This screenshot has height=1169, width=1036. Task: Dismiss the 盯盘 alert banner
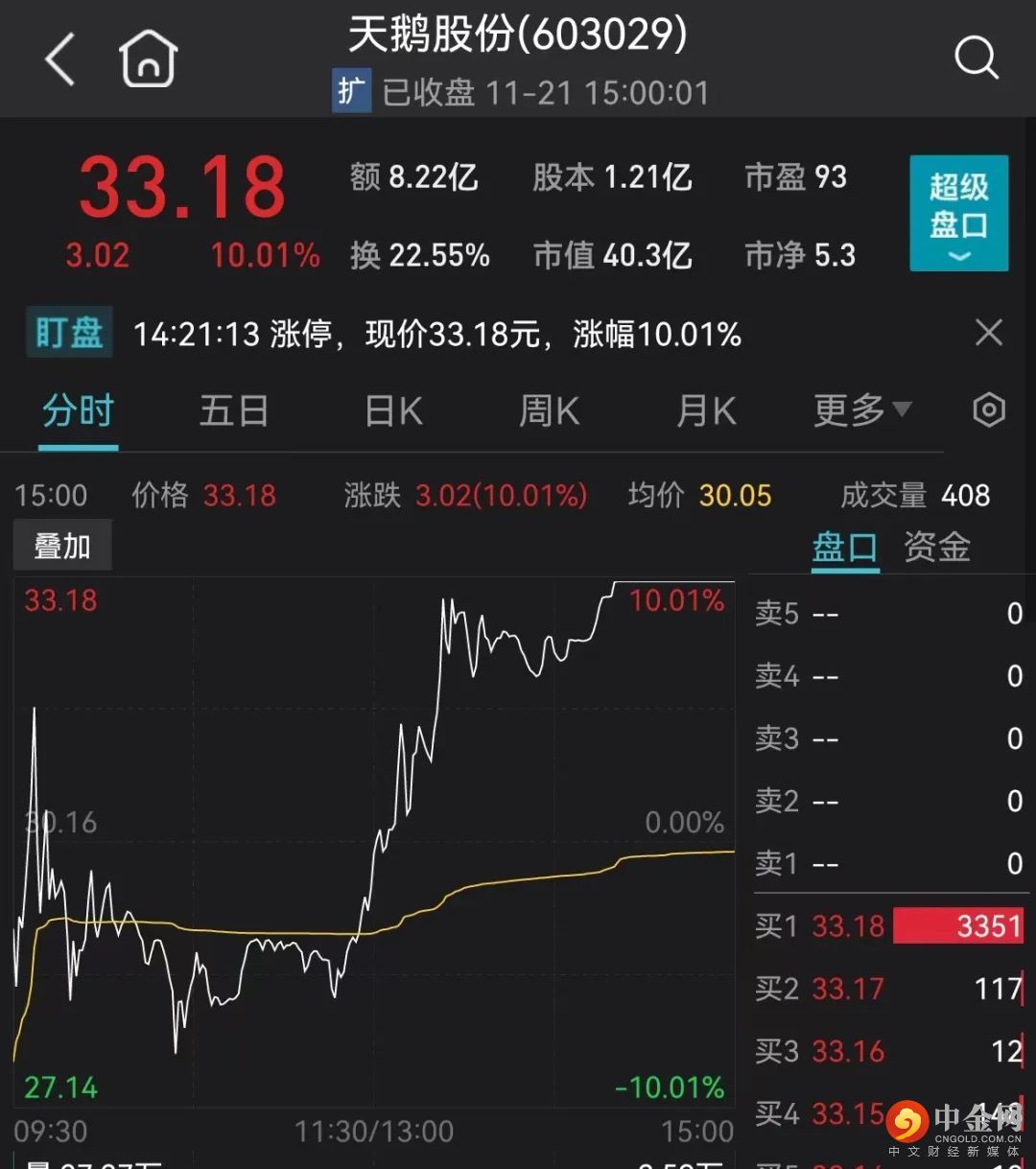point(988,334)
